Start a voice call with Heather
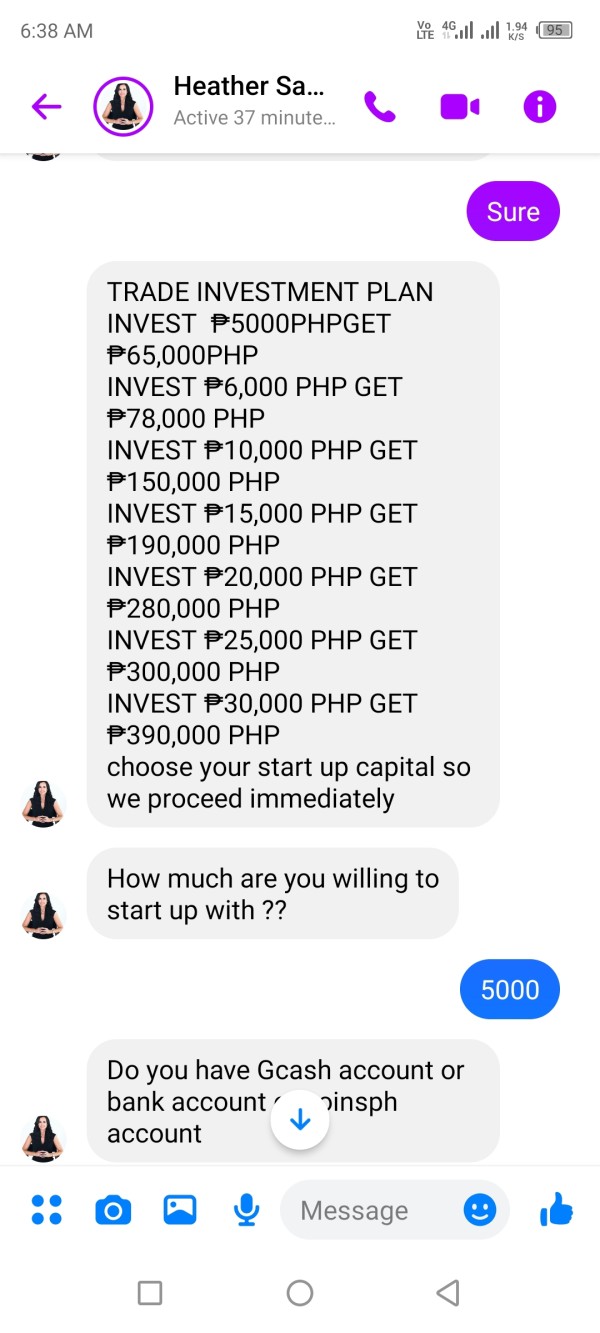This screenshot has width=600, height=1333. point(380,106)
